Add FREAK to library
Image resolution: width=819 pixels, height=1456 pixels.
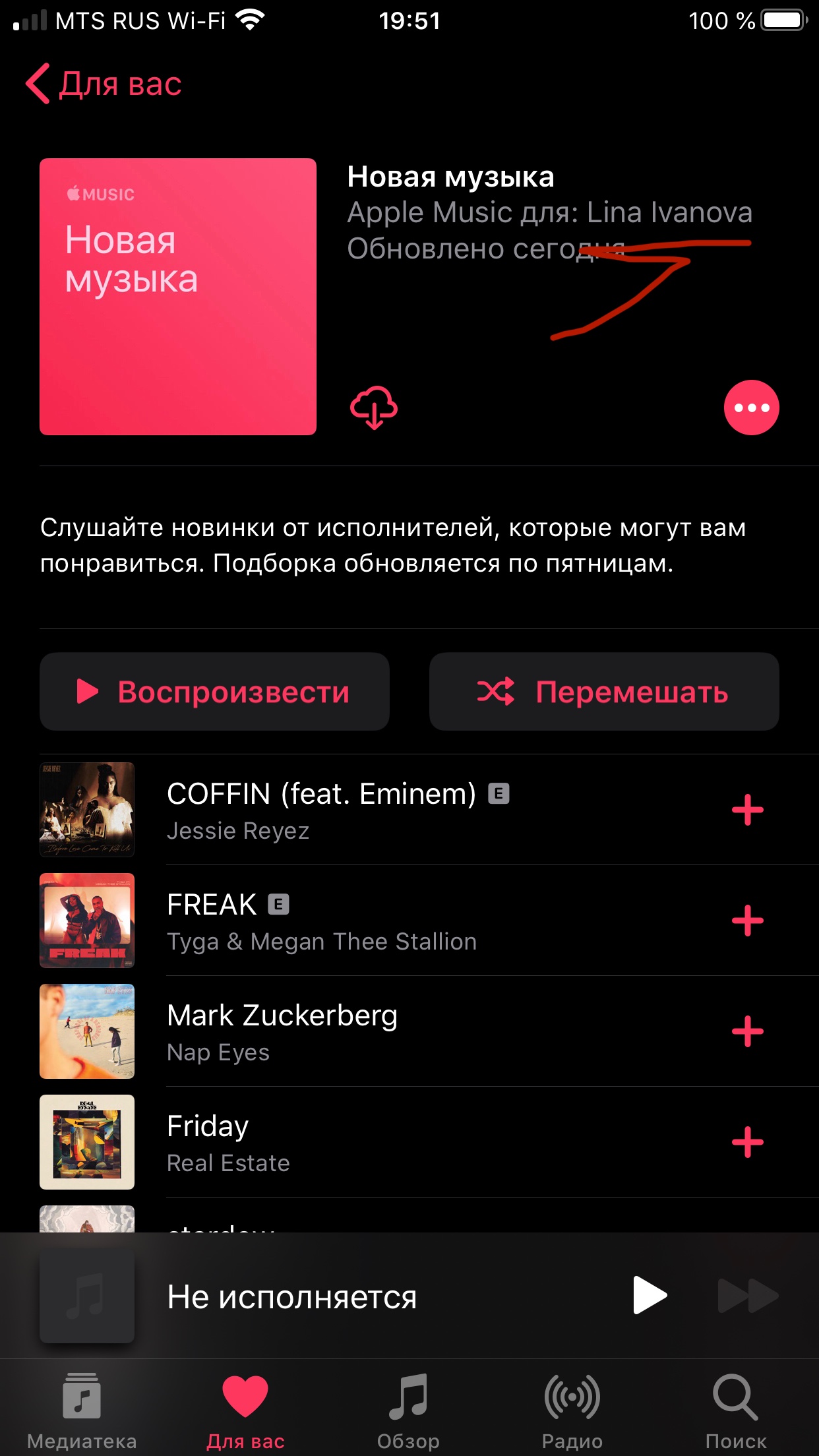point(747,921)
